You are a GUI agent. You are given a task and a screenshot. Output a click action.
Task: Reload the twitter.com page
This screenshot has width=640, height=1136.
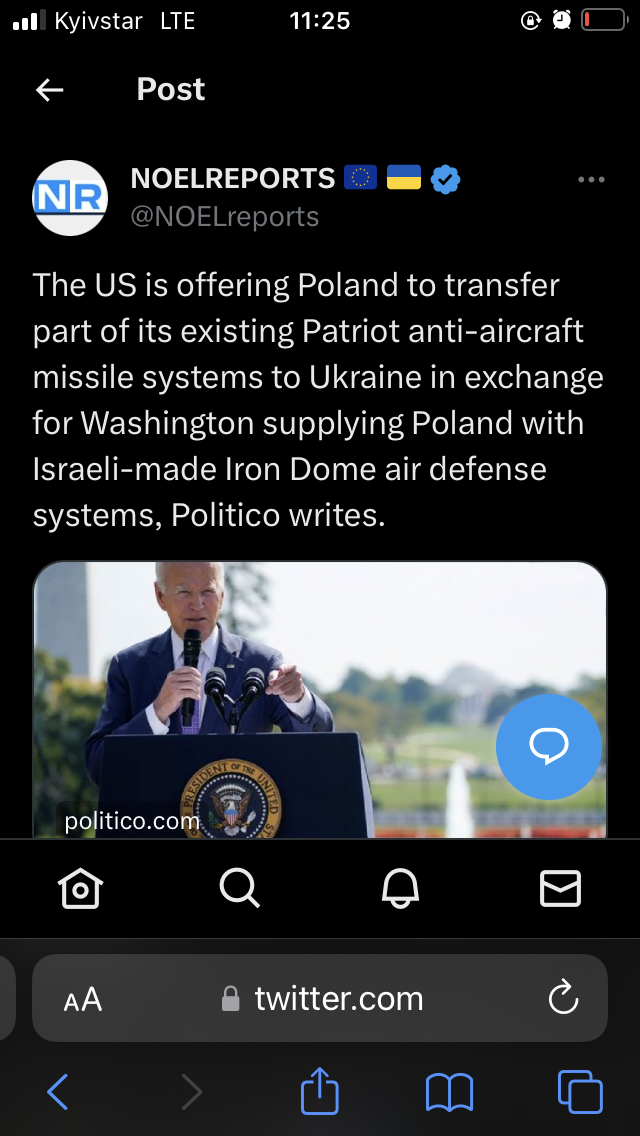[x=564, y=998]
